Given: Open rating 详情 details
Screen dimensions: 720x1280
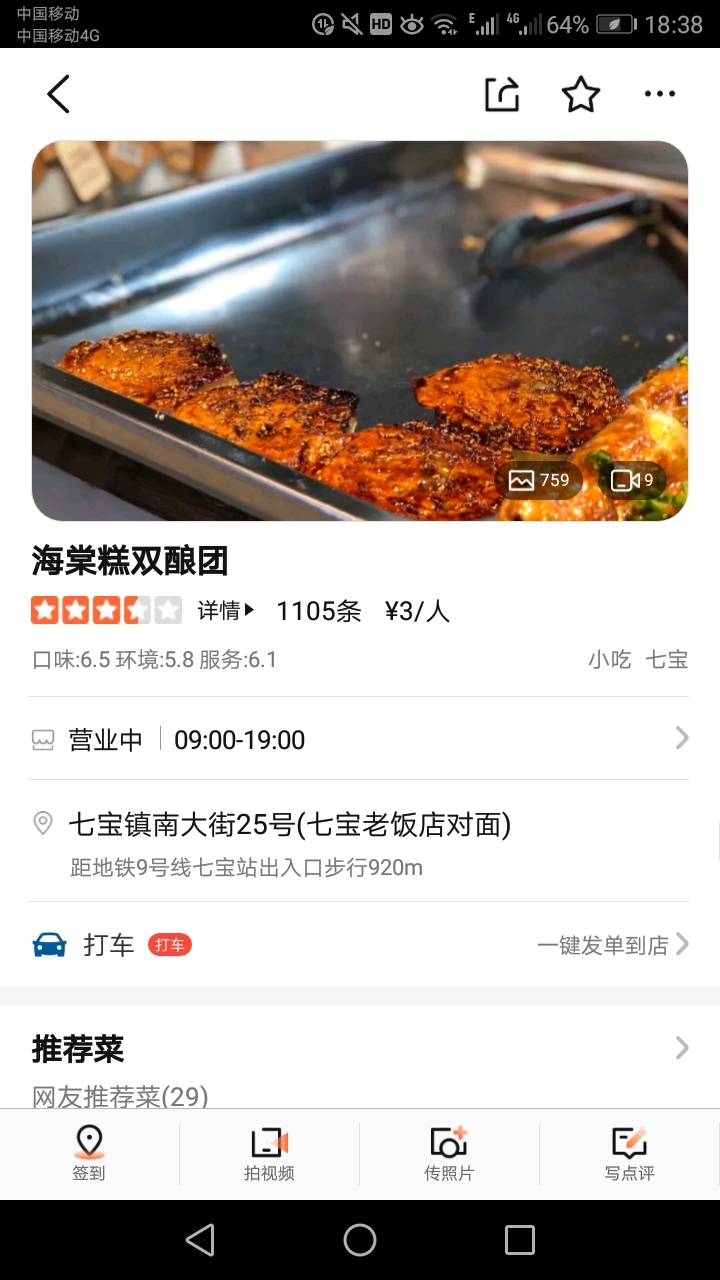Looking at the screenshot, I should [226, 611].
